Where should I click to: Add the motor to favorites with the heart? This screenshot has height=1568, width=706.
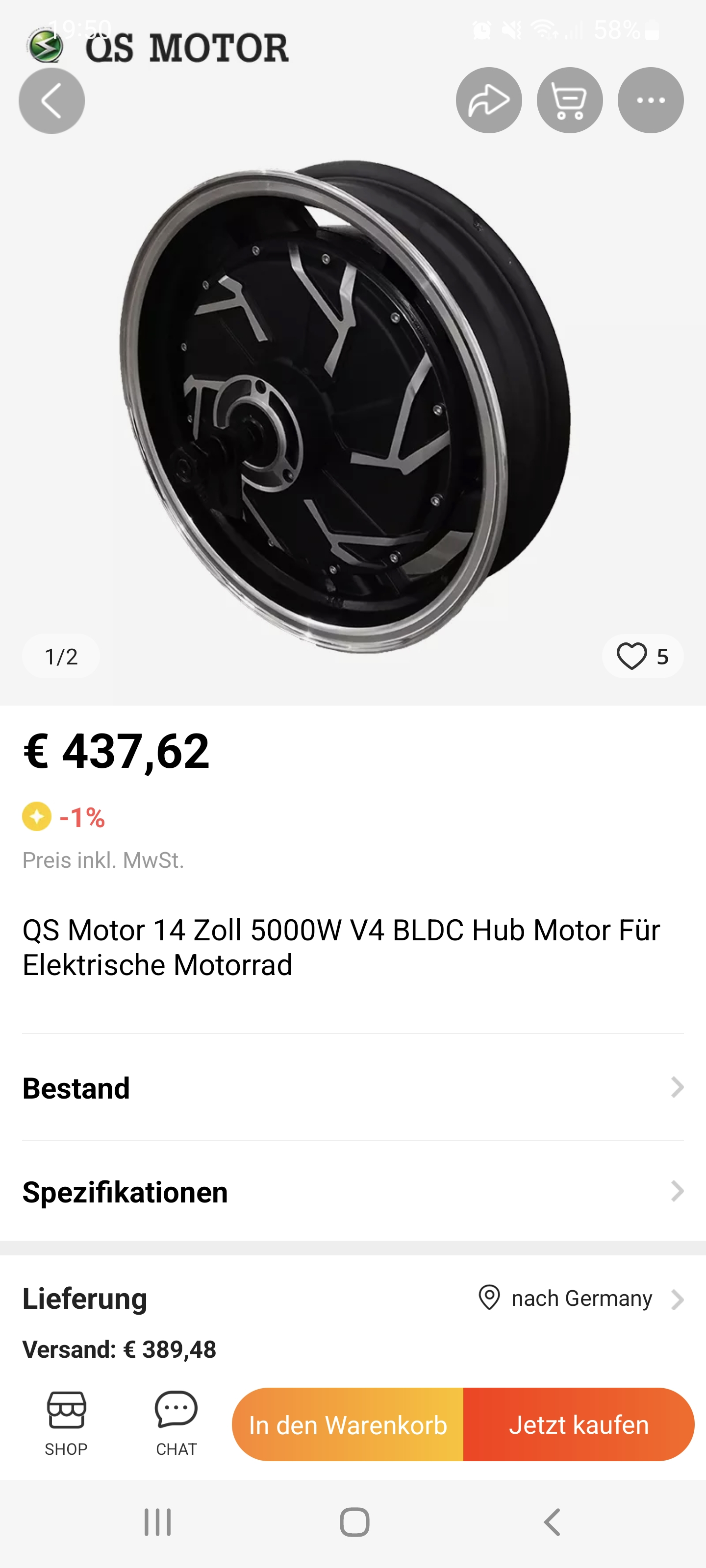pos(631,656)
